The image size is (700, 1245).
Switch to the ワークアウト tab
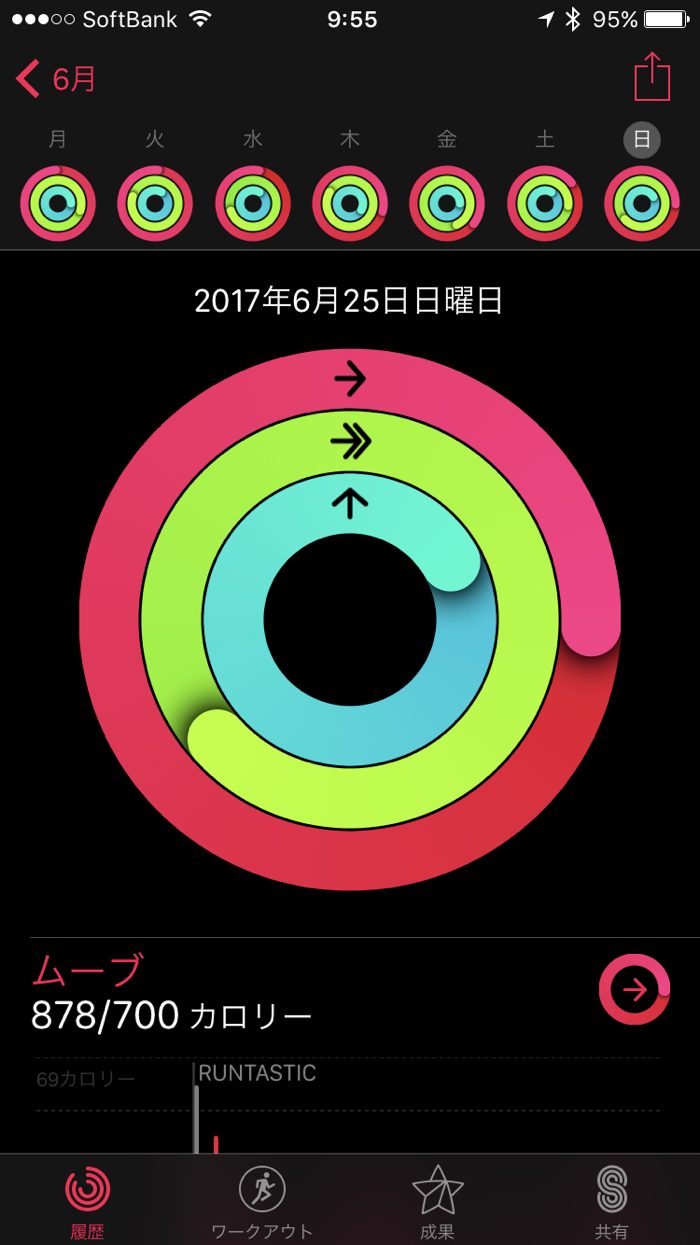[262, 1201]
